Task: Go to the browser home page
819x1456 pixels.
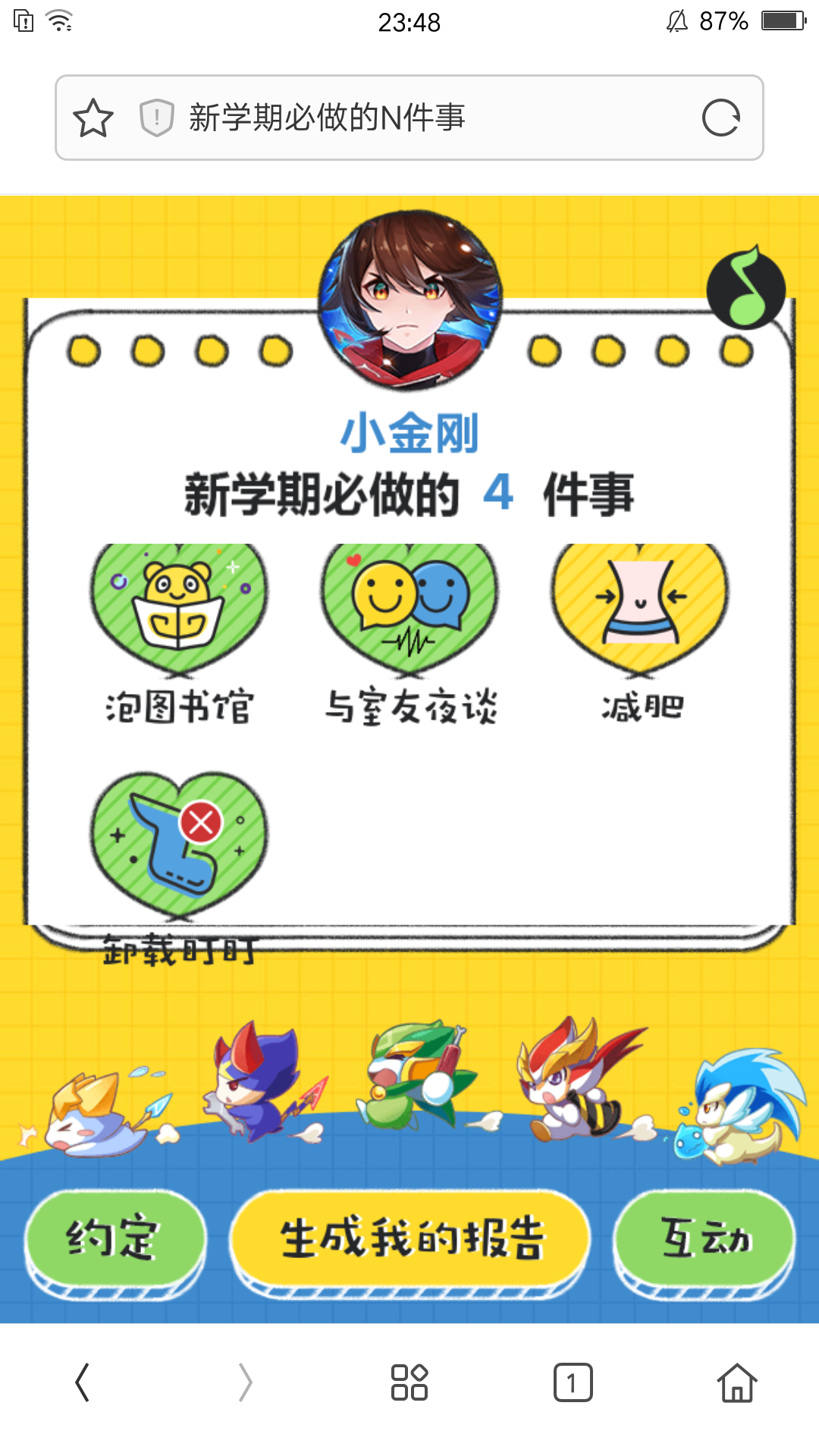Action: (x=737, y=1382)
